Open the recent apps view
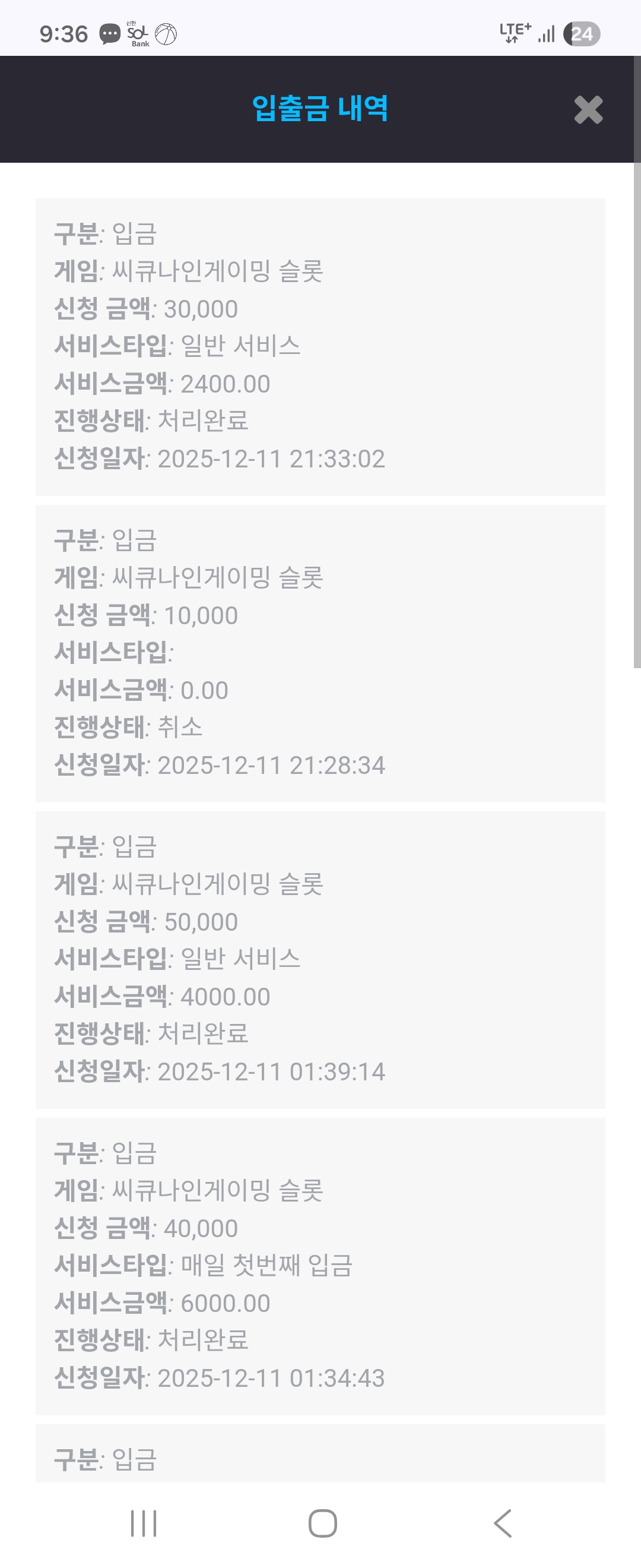The height and width of the screenshot is (1568, 641). click(x=144, y=1523)
